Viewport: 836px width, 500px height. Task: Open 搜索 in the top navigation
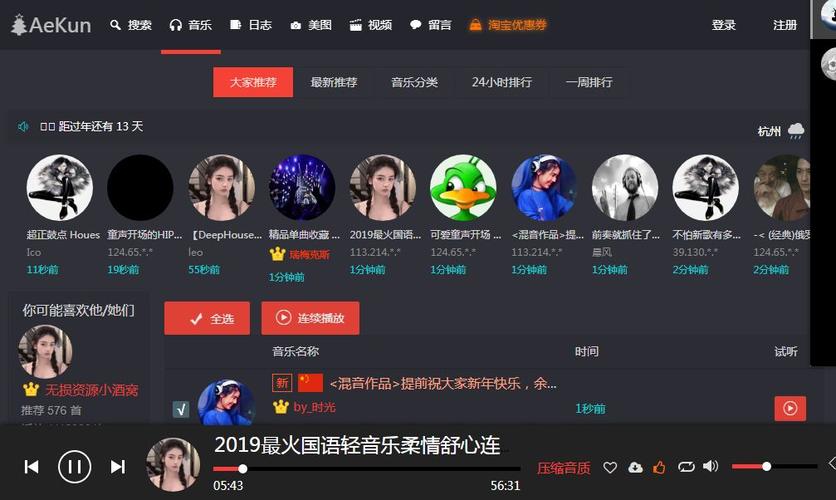click(131, 25)
